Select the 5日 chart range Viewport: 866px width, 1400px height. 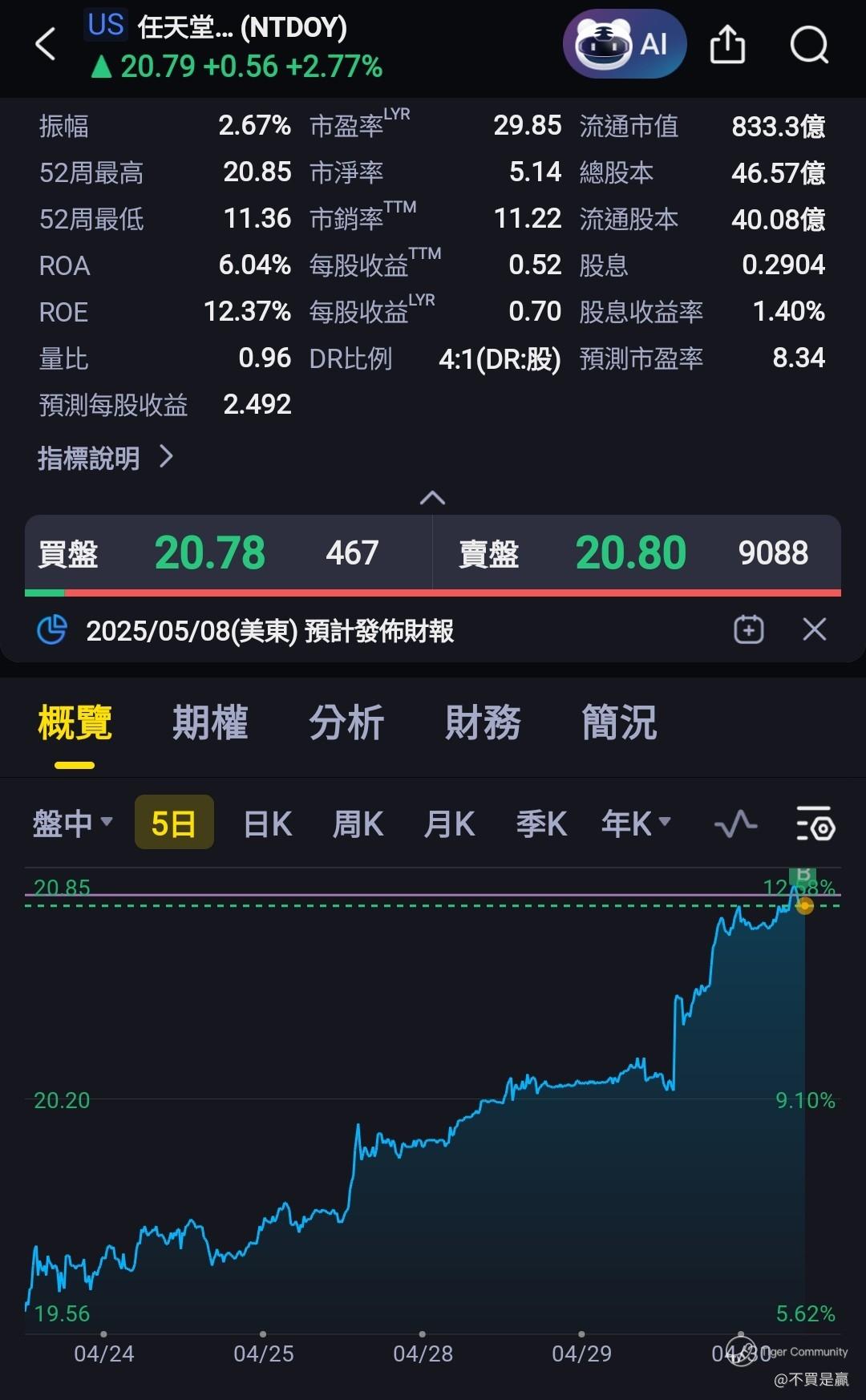[x=174, y=823]
